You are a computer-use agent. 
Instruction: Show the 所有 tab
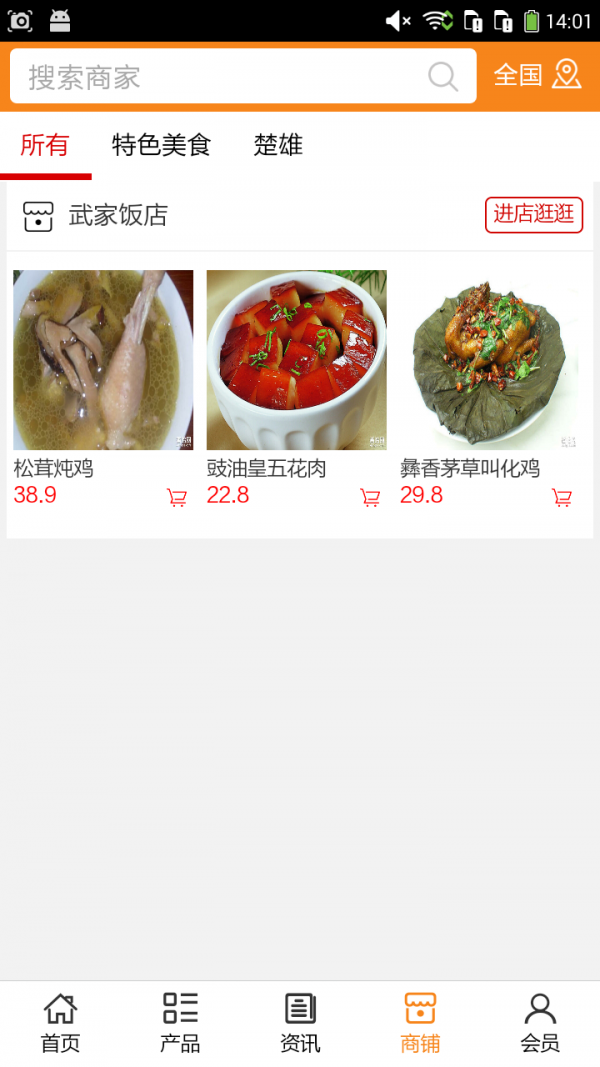(45, 145)
